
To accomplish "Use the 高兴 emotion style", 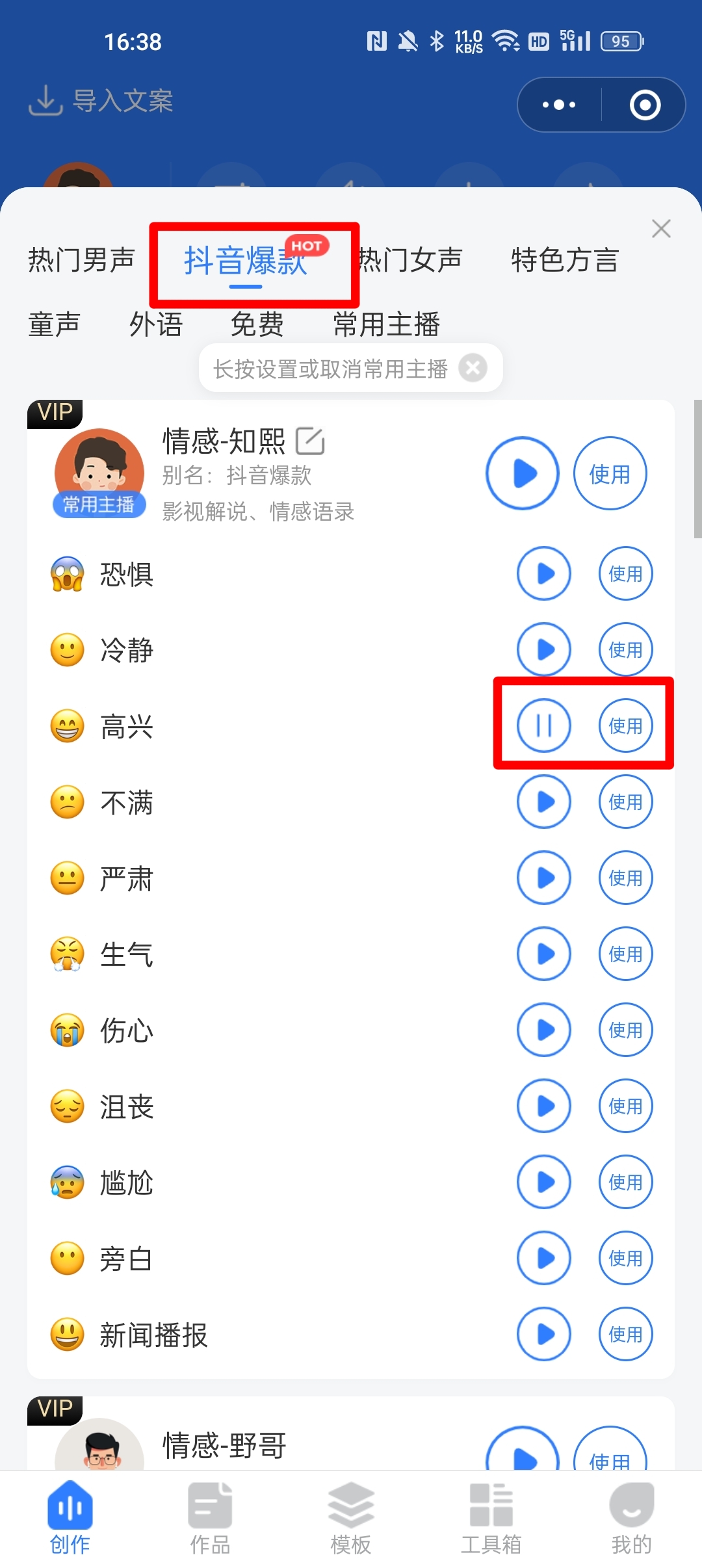I will click(625, 725).
